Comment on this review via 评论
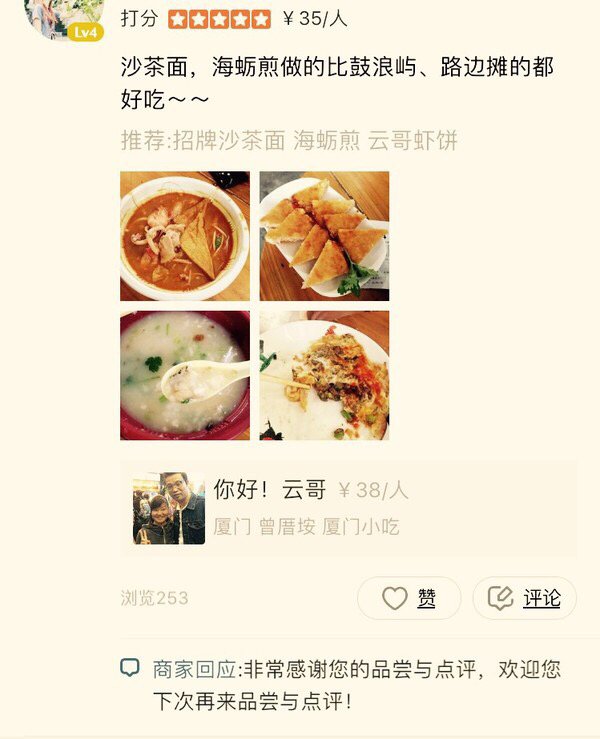The height and width of the screenshot is (739, 600). point(524,598)
